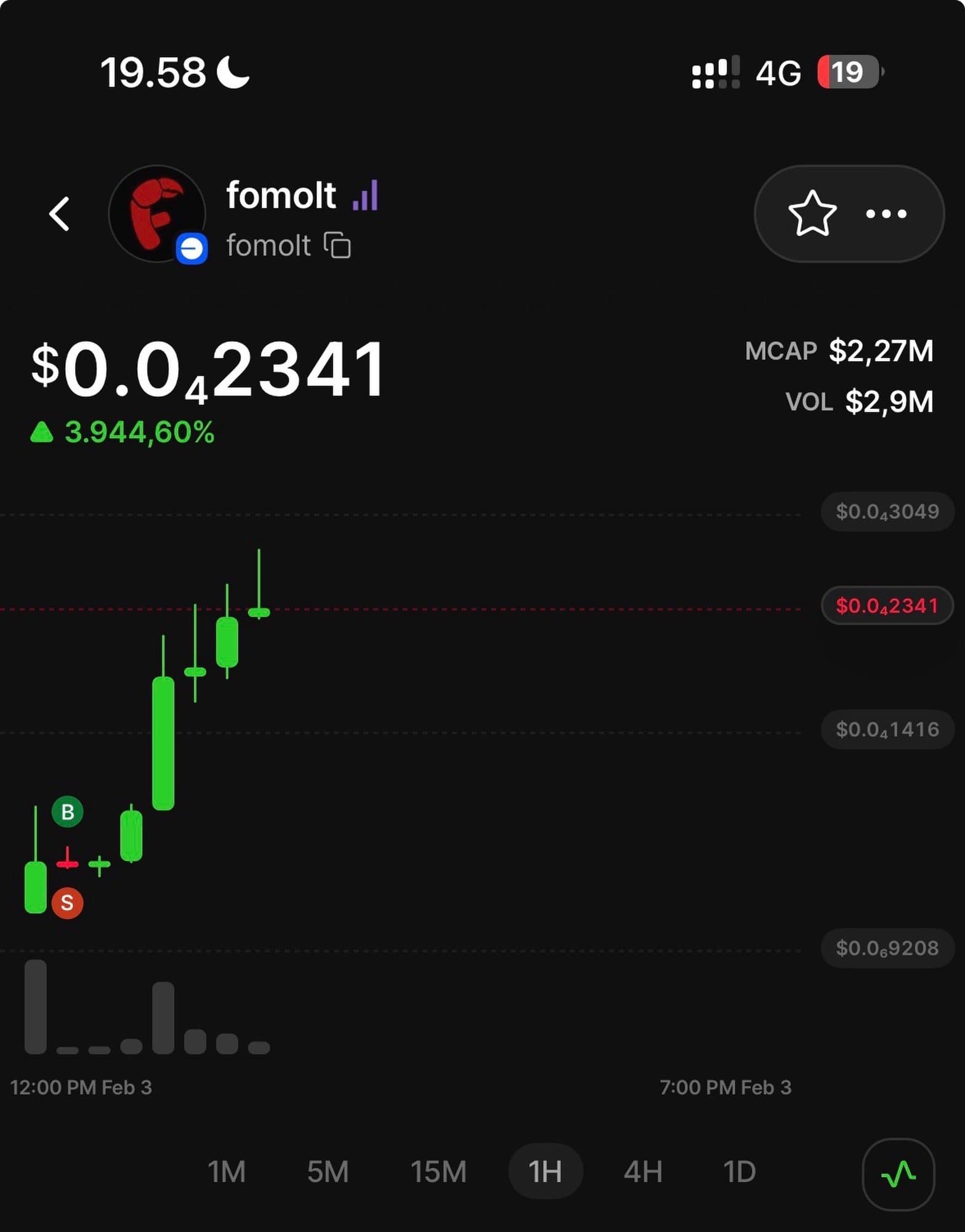The width and height of the screenshot is (965, 1232).
Task: Switch chart to 1M timeframe
Action: point(226,1172)
